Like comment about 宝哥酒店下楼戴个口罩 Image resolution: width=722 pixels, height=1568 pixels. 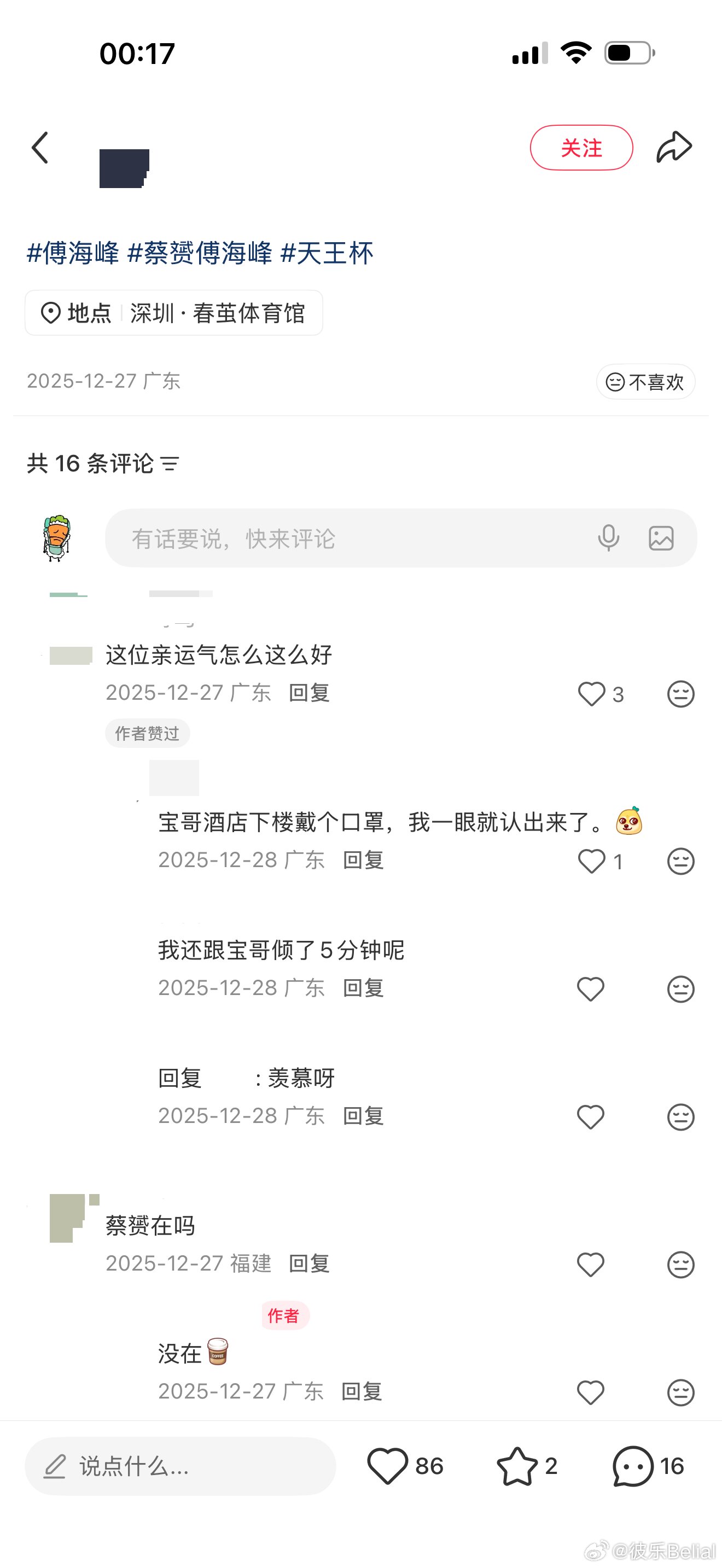point(591,861)
